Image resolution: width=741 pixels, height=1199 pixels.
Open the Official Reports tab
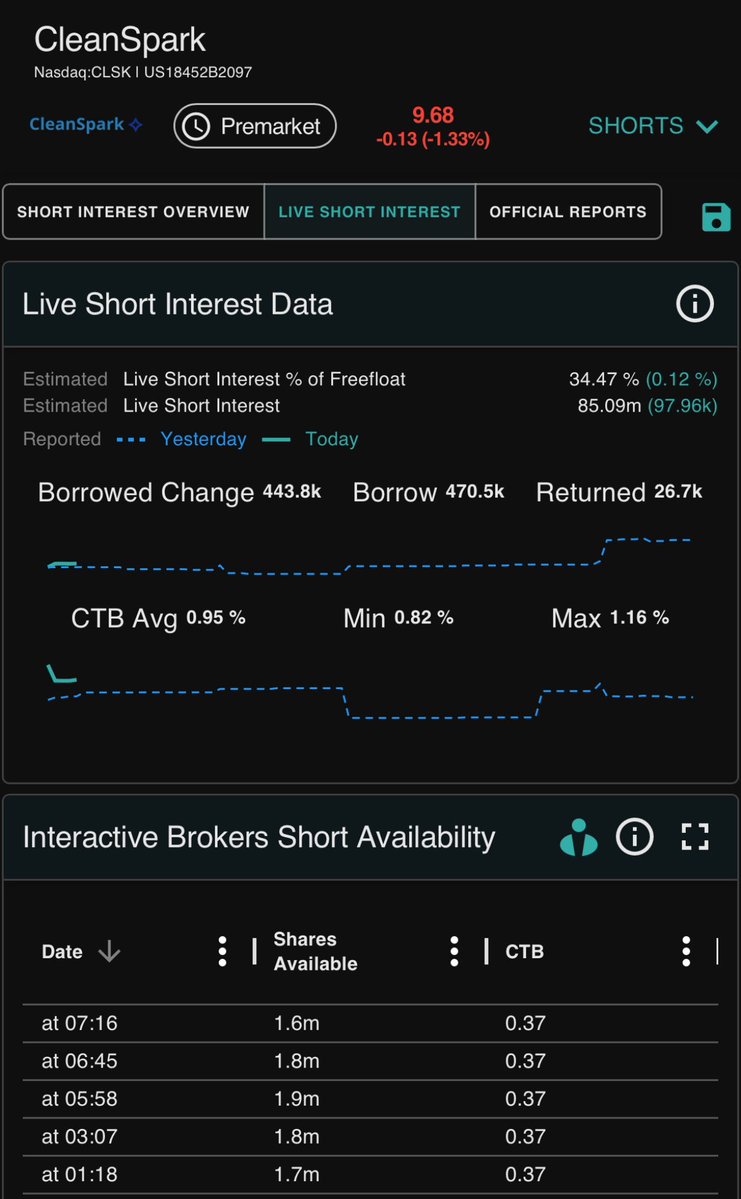pos(568,212)
